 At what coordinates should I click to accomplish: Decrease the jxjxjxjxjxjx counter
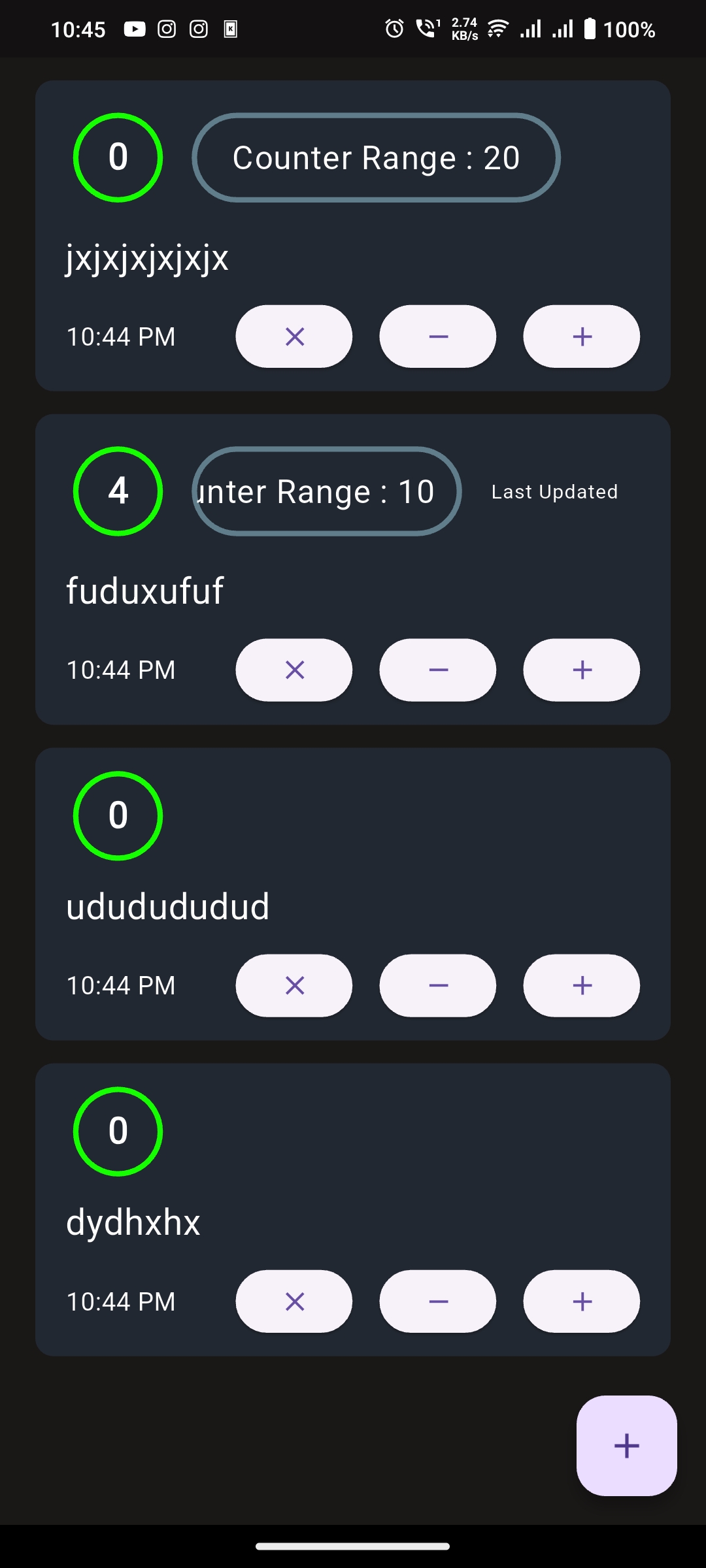point(438,336)
